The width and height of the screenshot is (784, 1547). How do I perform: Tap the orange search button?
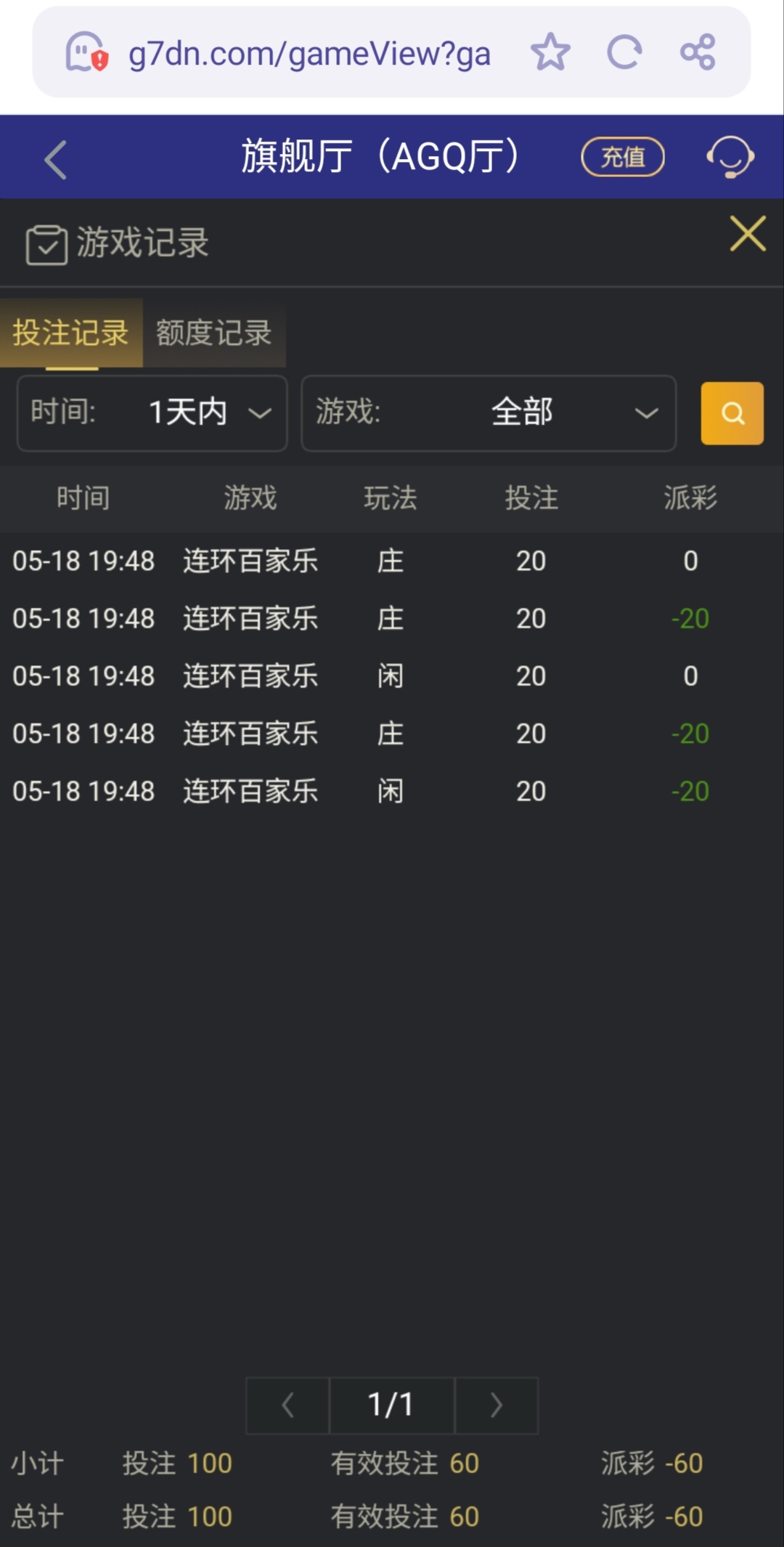pos(732,413)
